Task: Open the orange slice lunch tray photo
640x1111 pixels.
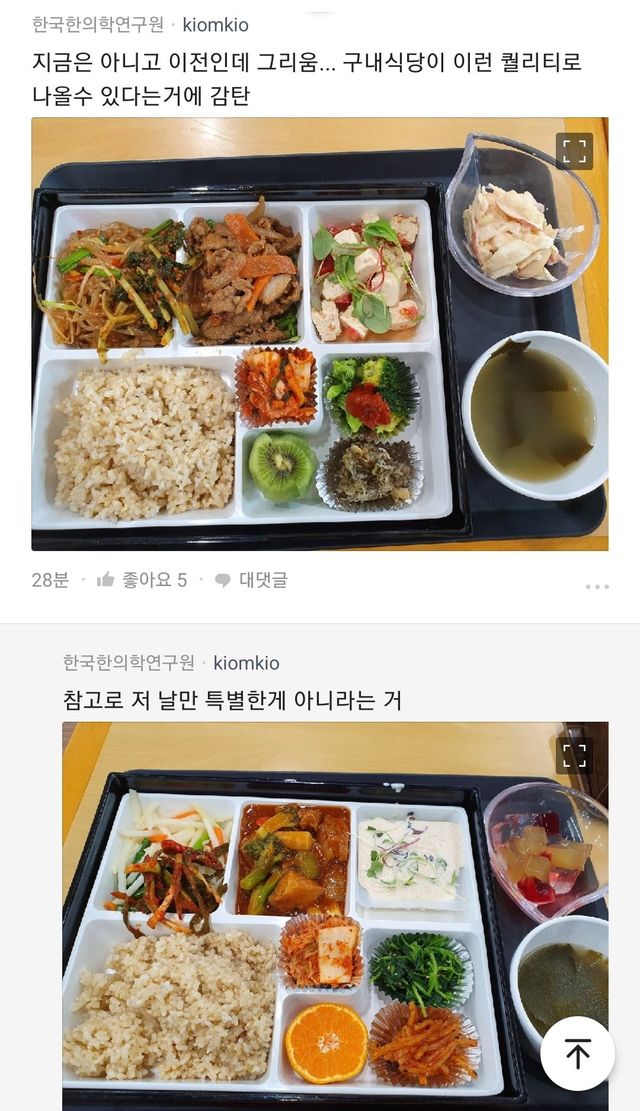Action: 300,920
